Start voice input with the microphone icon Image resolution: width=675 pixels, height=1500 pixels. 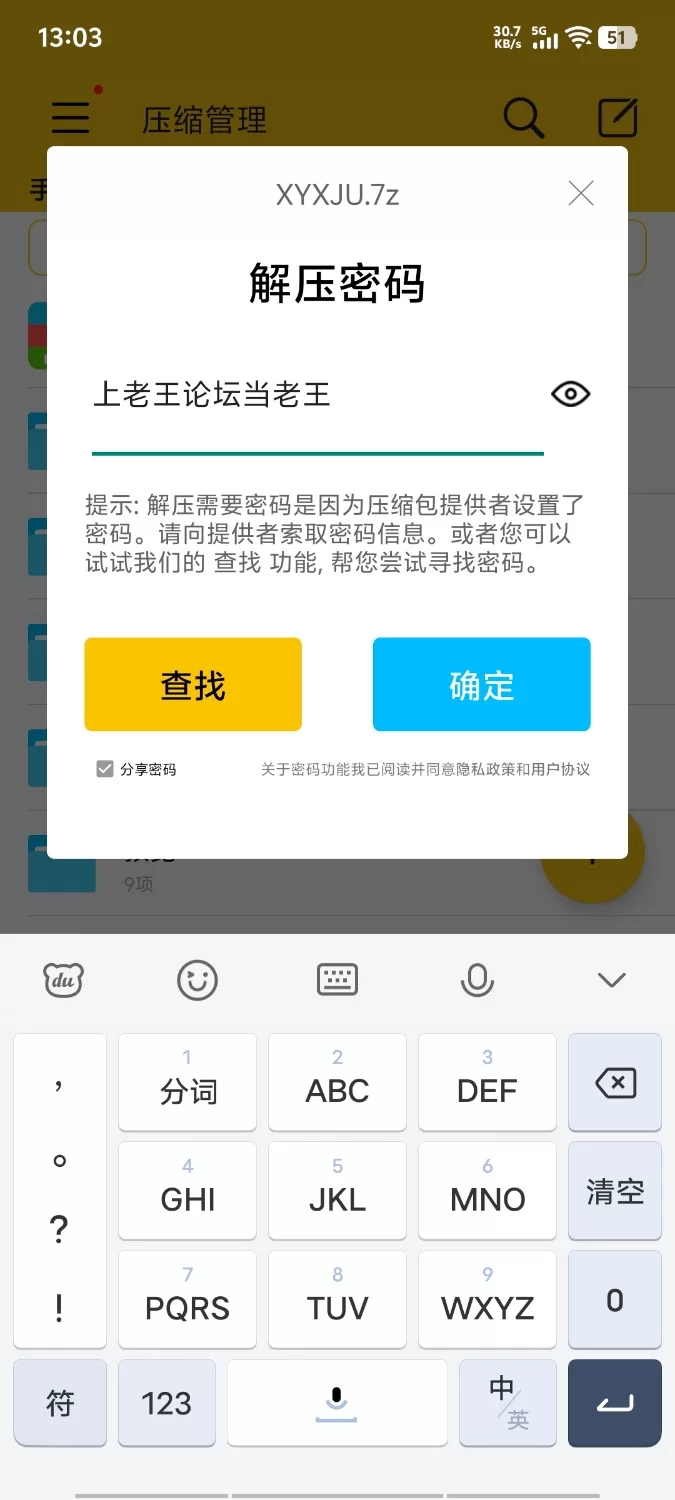(477, 980)
